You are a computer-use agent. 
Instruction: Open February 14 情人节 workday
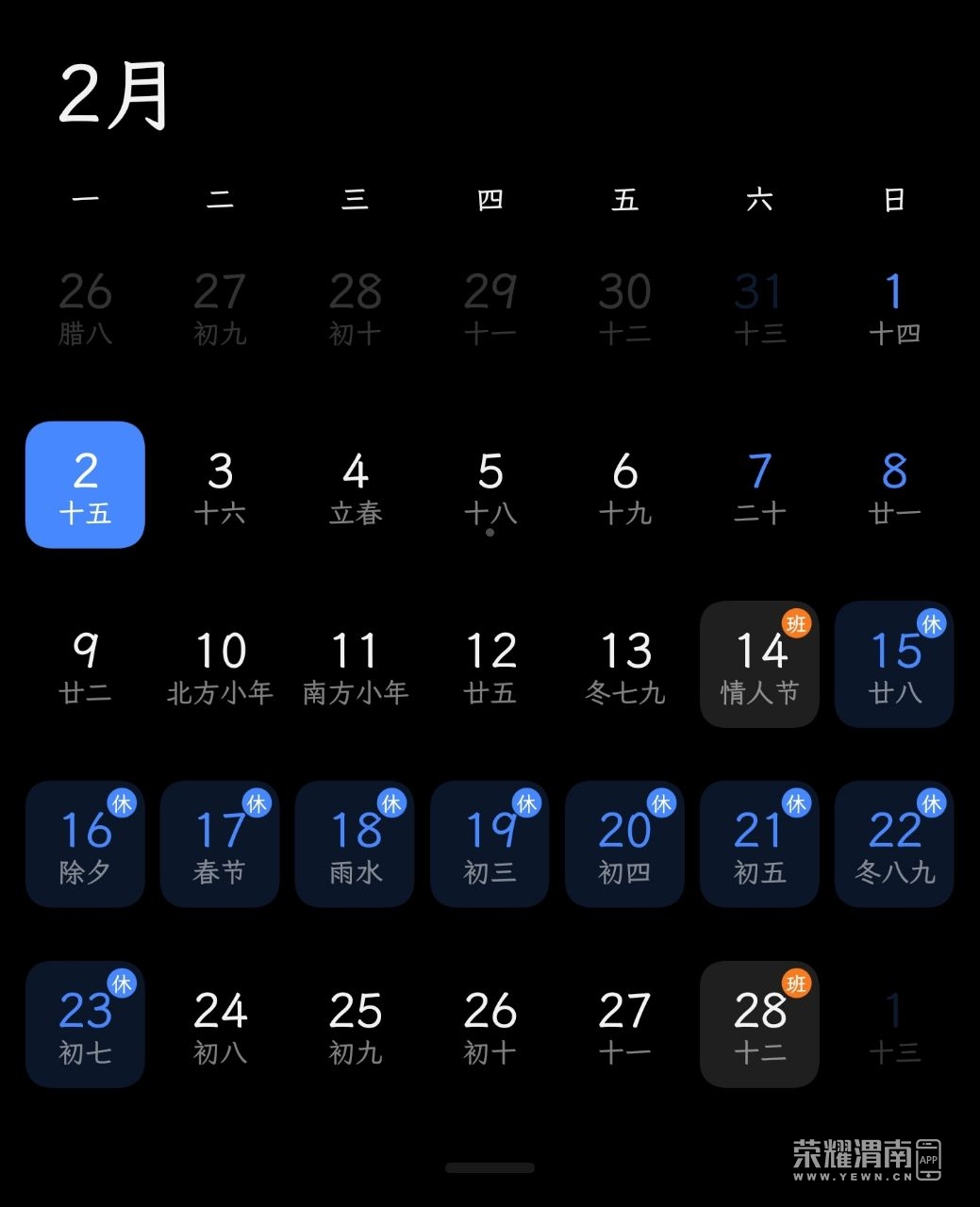tap(759, 665)
